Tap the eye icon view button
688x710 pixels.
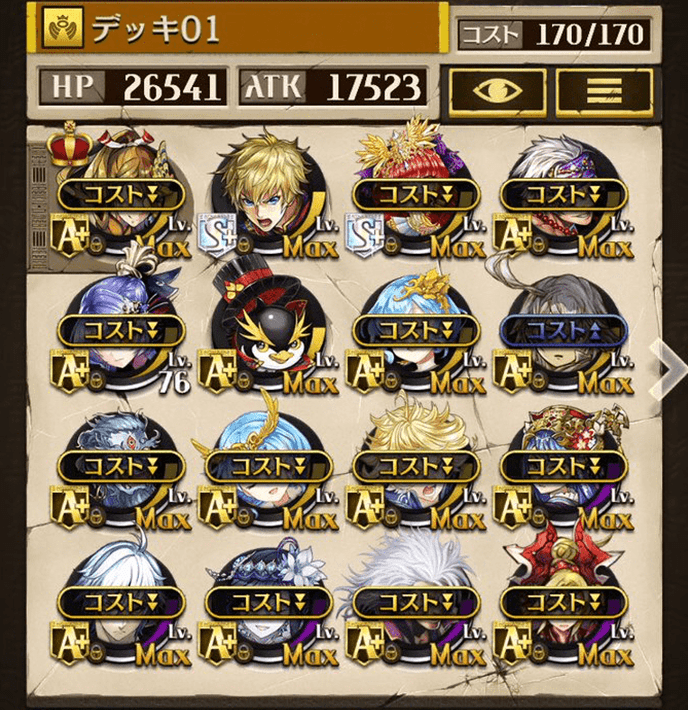pos(498,90)
